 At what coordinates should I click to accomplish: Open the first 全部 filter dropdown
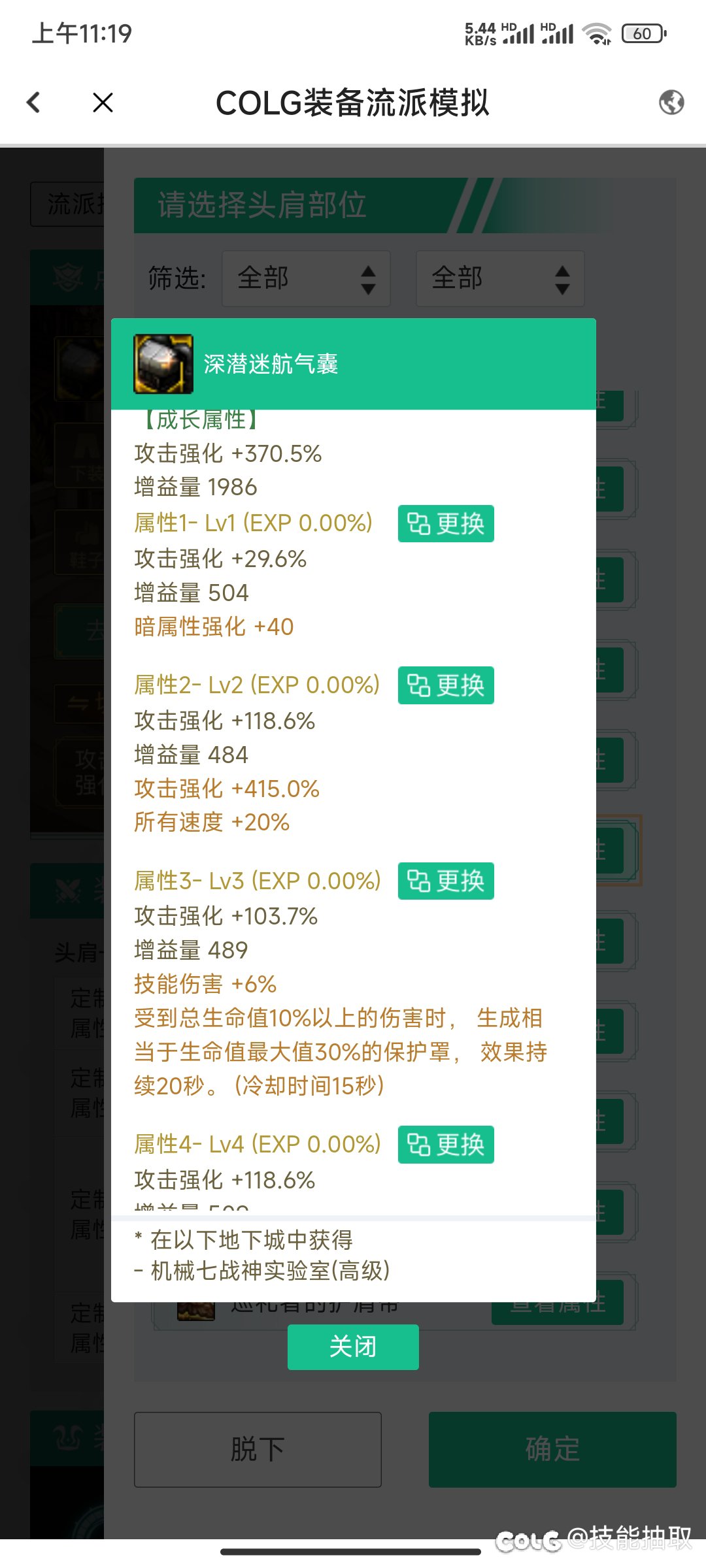[306, 278]
